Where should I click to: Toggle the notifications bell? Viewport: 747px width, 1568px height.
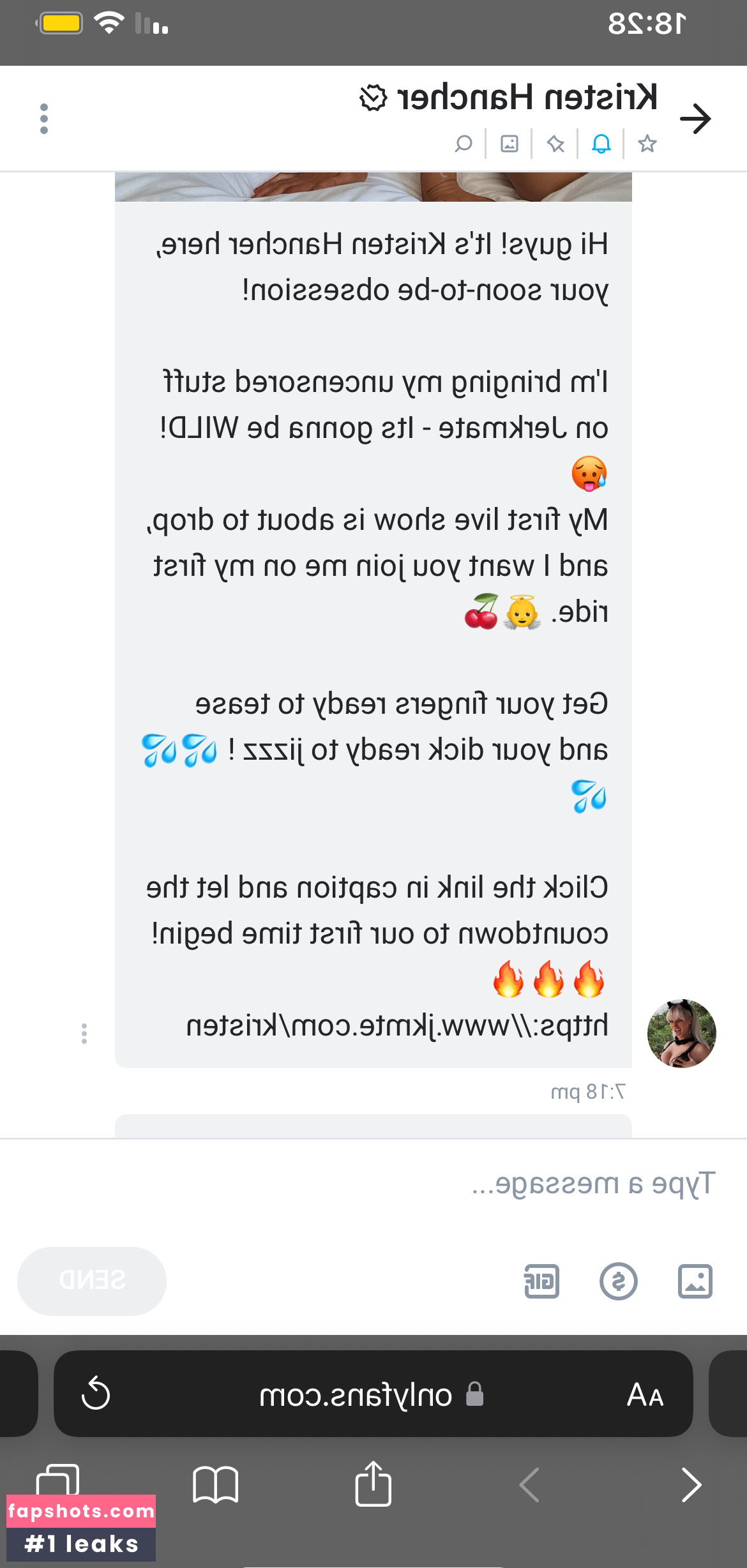[601, 144]
